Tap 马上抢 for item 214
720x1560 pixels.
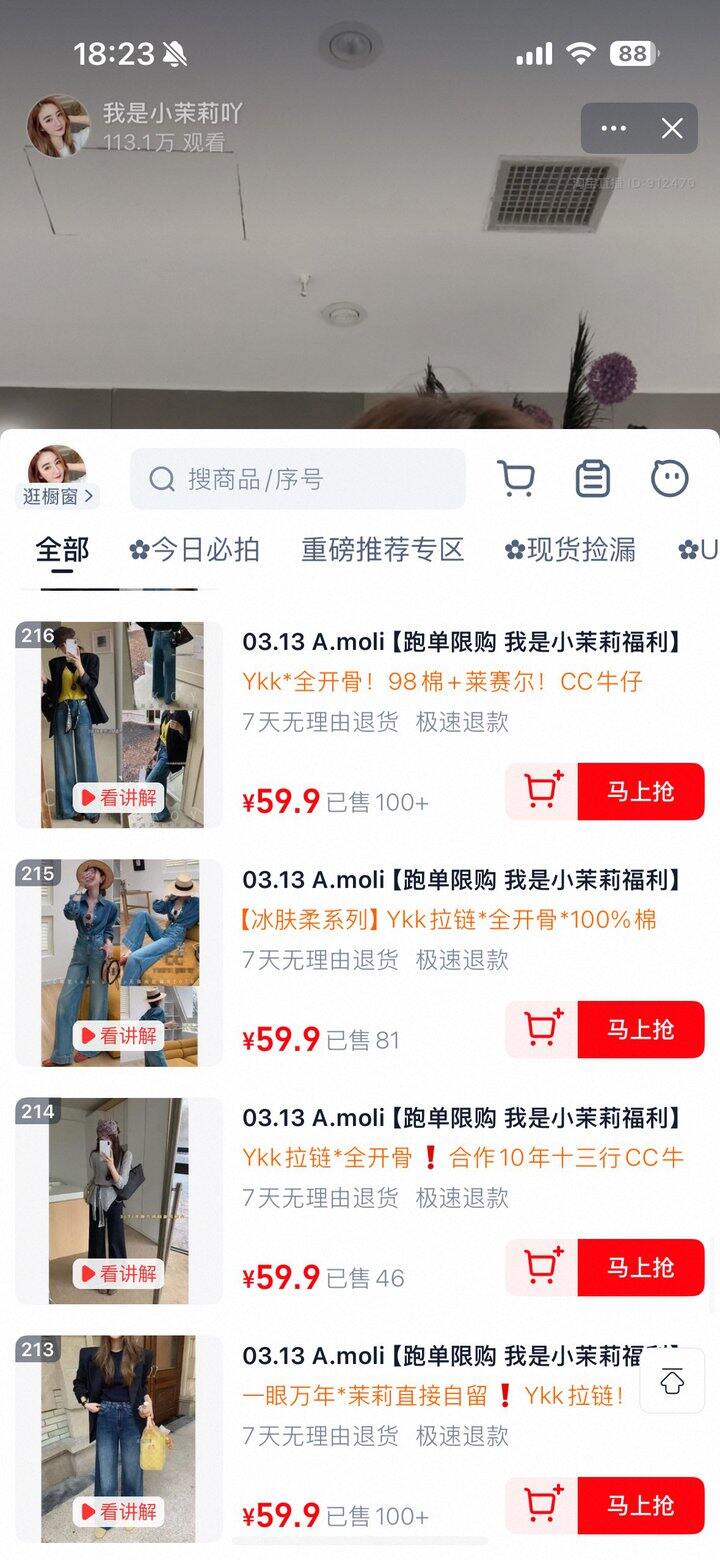pos(640,1268)
